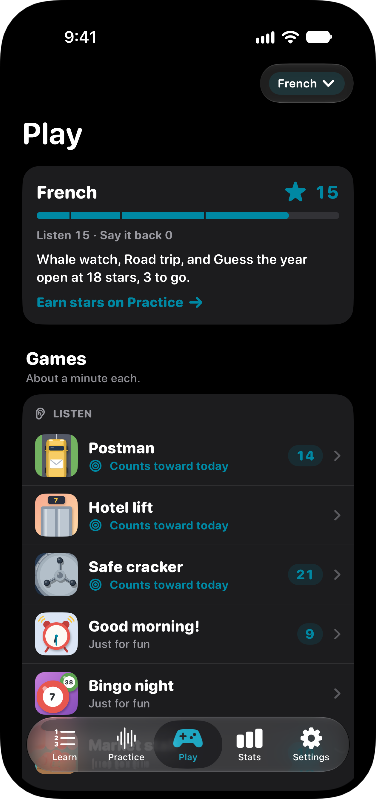The width and height of the screenshot is (376, 799).
Task: Select the Play tab
Action: (x=188, y=744)
